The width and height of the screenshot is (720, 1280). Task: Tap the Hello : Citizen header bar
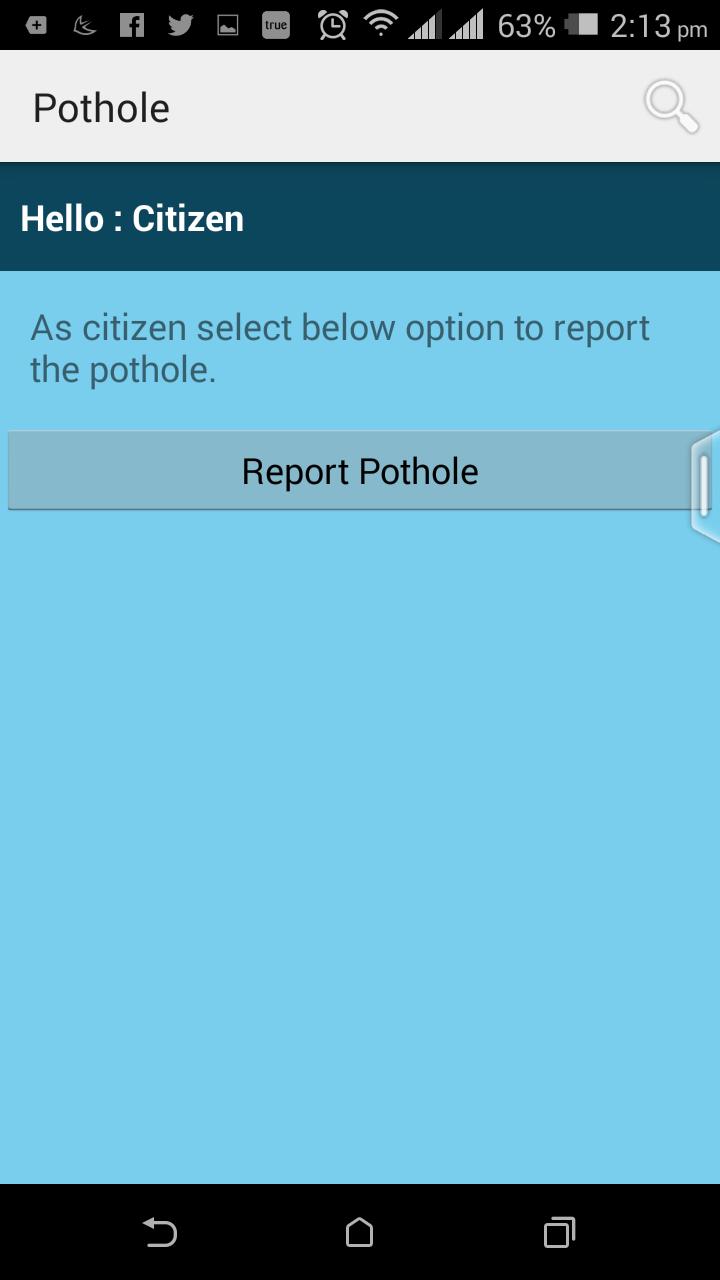click(x=360, y=216)
